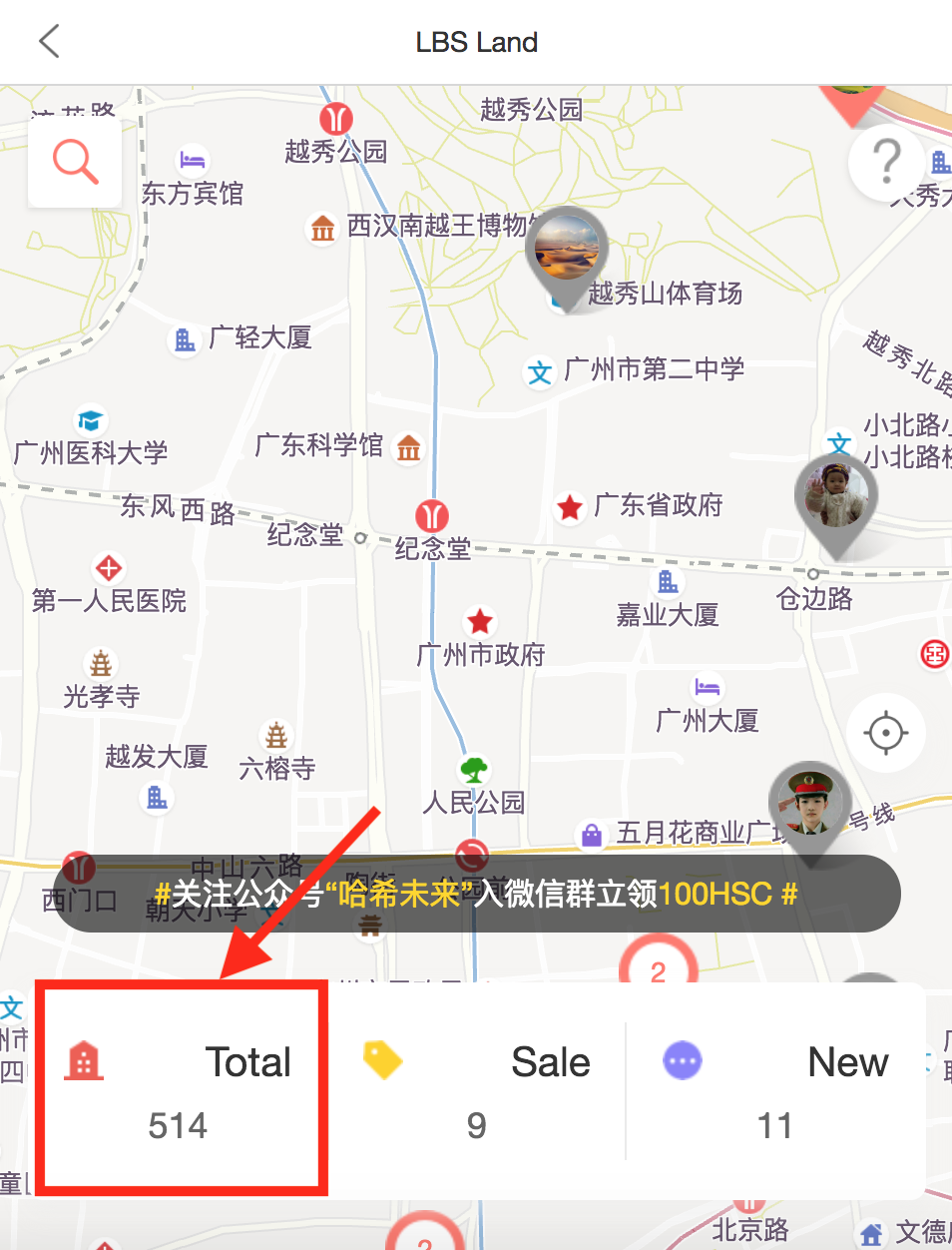Open the baby photo map pin

click(x=836, y=497)
